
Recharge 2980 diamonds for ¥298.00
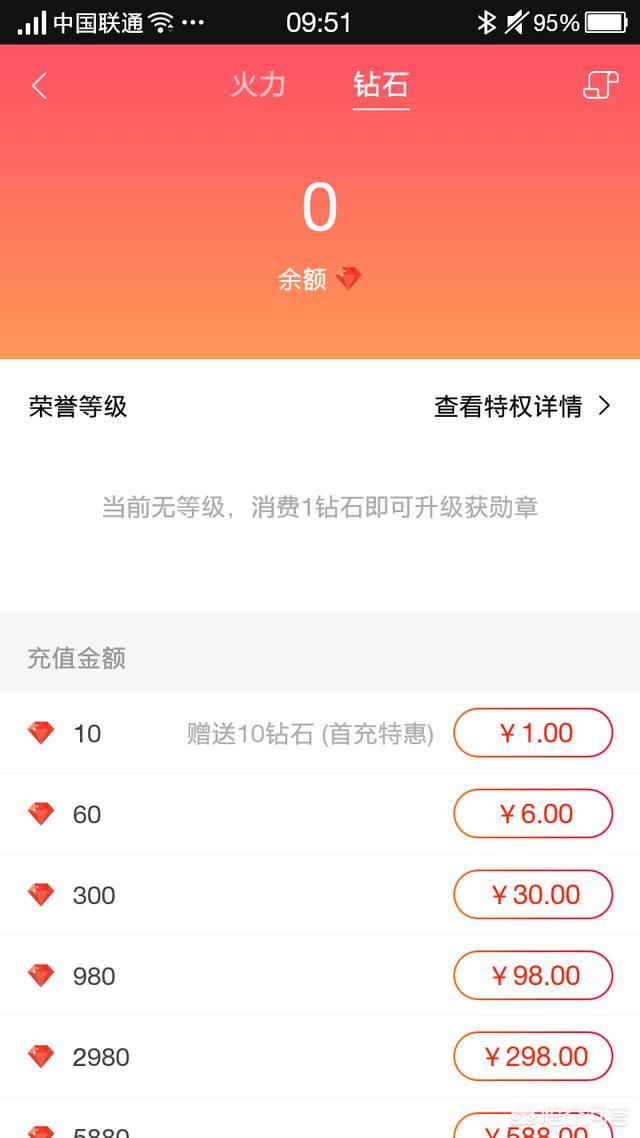click(x=533, y=1057)
